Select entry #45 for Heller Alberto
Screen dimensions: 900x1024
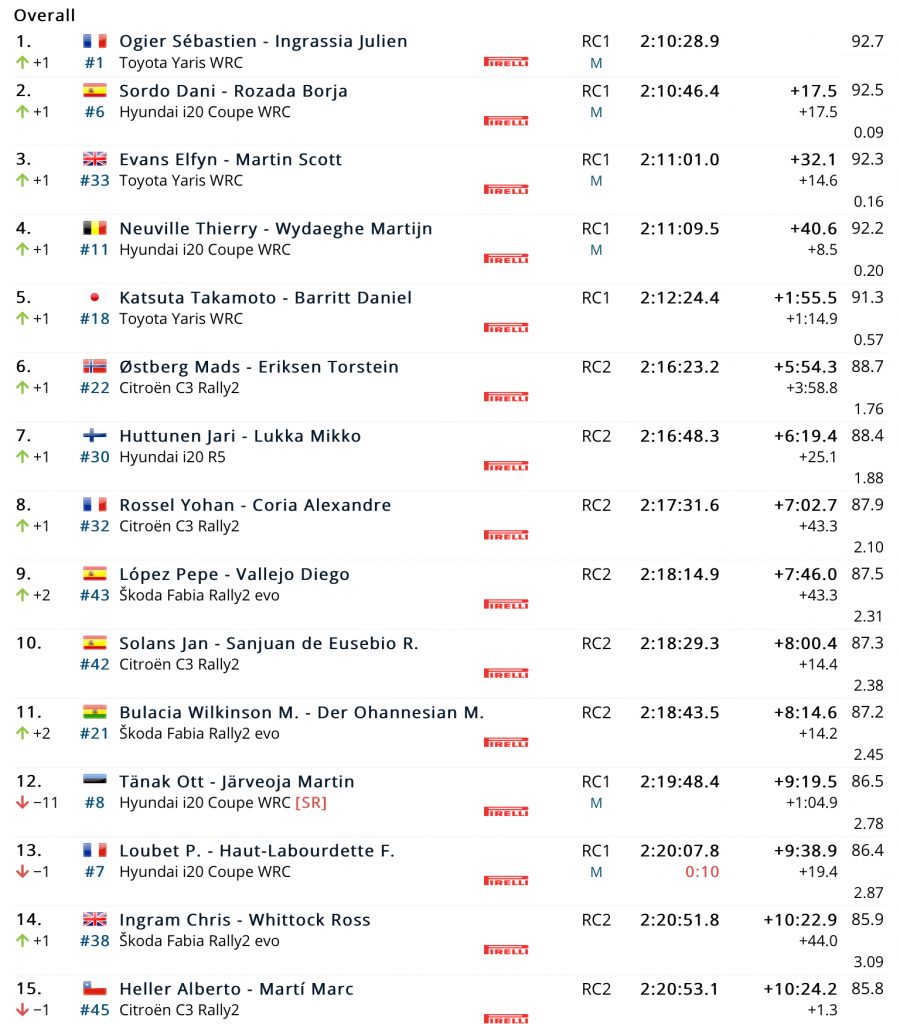[x=94, y=1010]
